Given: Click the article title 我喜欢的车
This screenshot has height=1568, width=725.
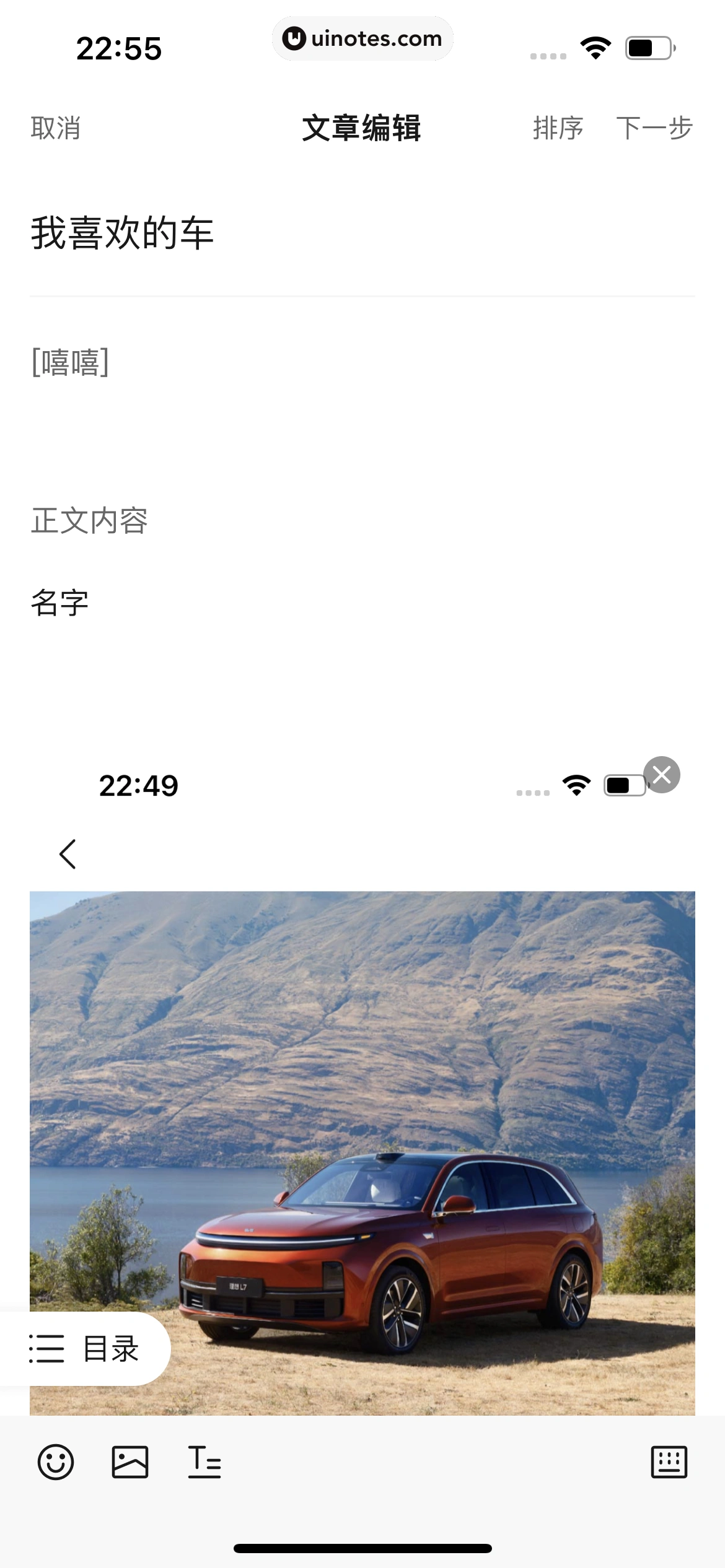Looking at the screenshot, I should (123, 232).
